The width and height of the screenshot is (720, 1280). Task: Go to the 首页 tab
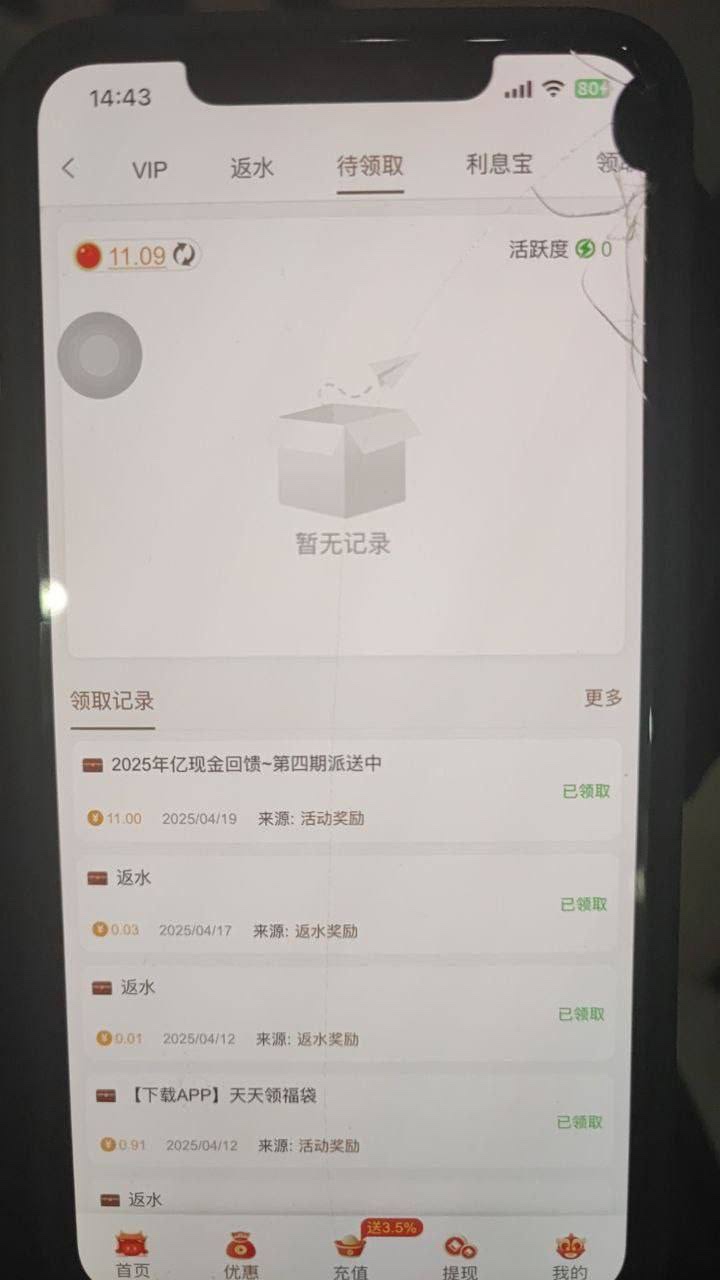[x=132, y=1256]
